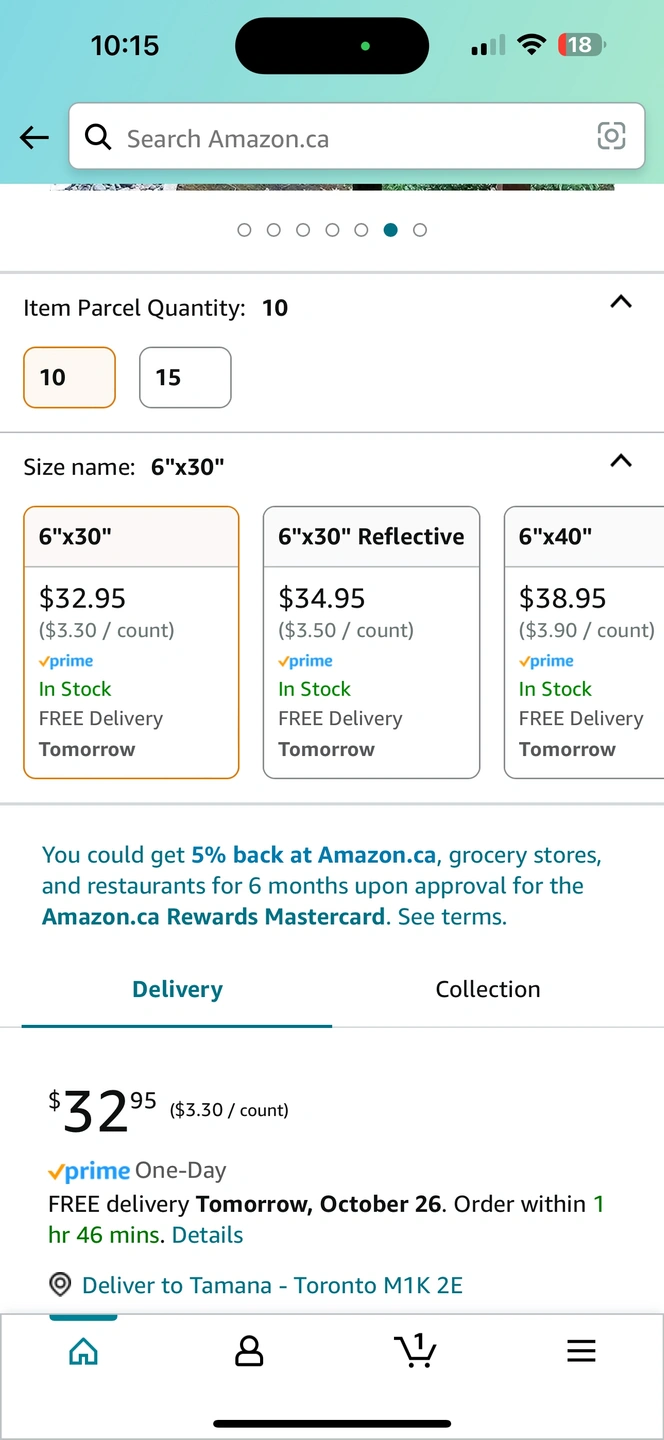Collapse the Size name section
The image size is (664, 1440).
click(x=621, y=461)
